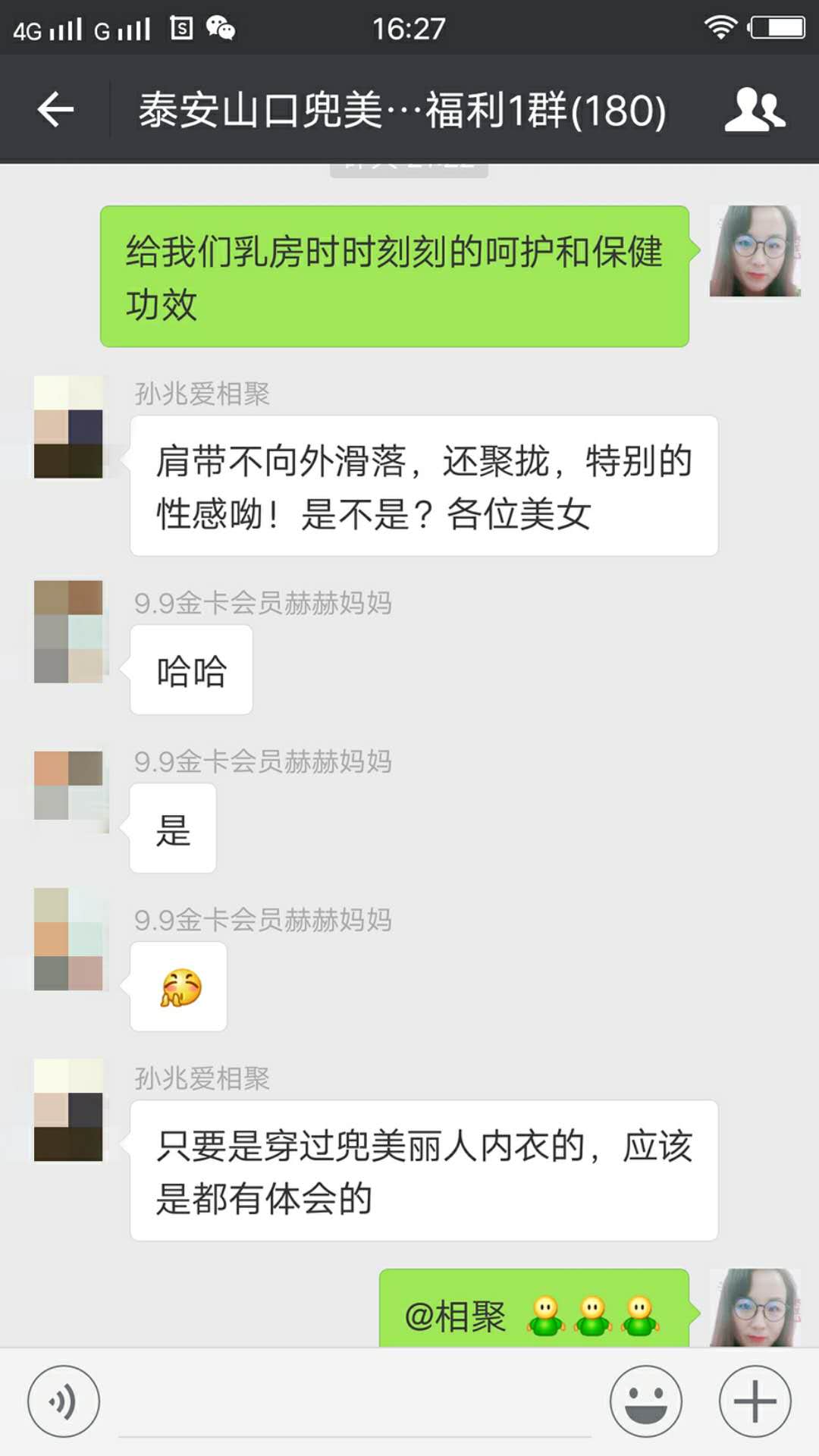Image resolution: width=819 pixels, height=1456 pixels.
Task: Tap avatar beside the @相聚 message
Action: coord(755,1307)
